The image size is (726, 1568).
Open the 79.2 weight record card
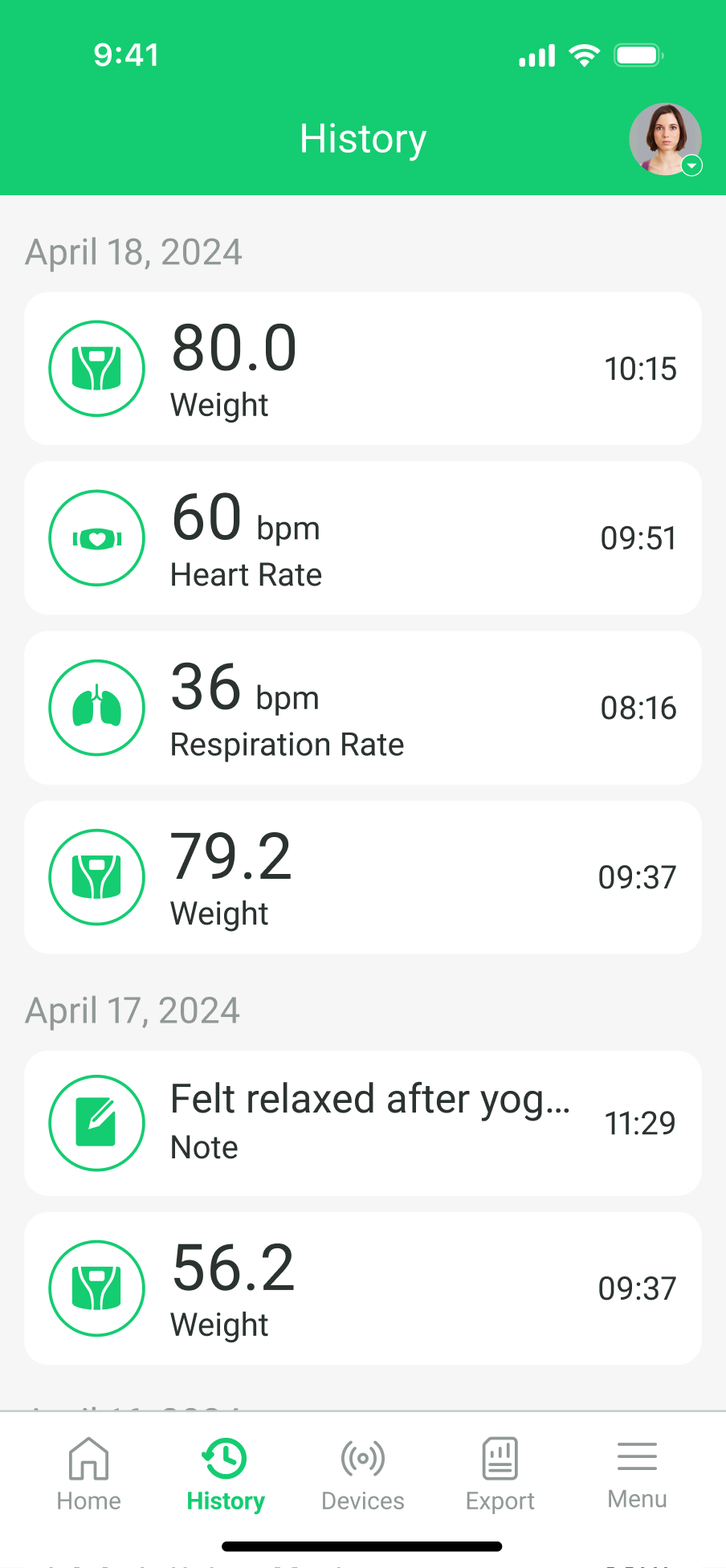(362, 877)
